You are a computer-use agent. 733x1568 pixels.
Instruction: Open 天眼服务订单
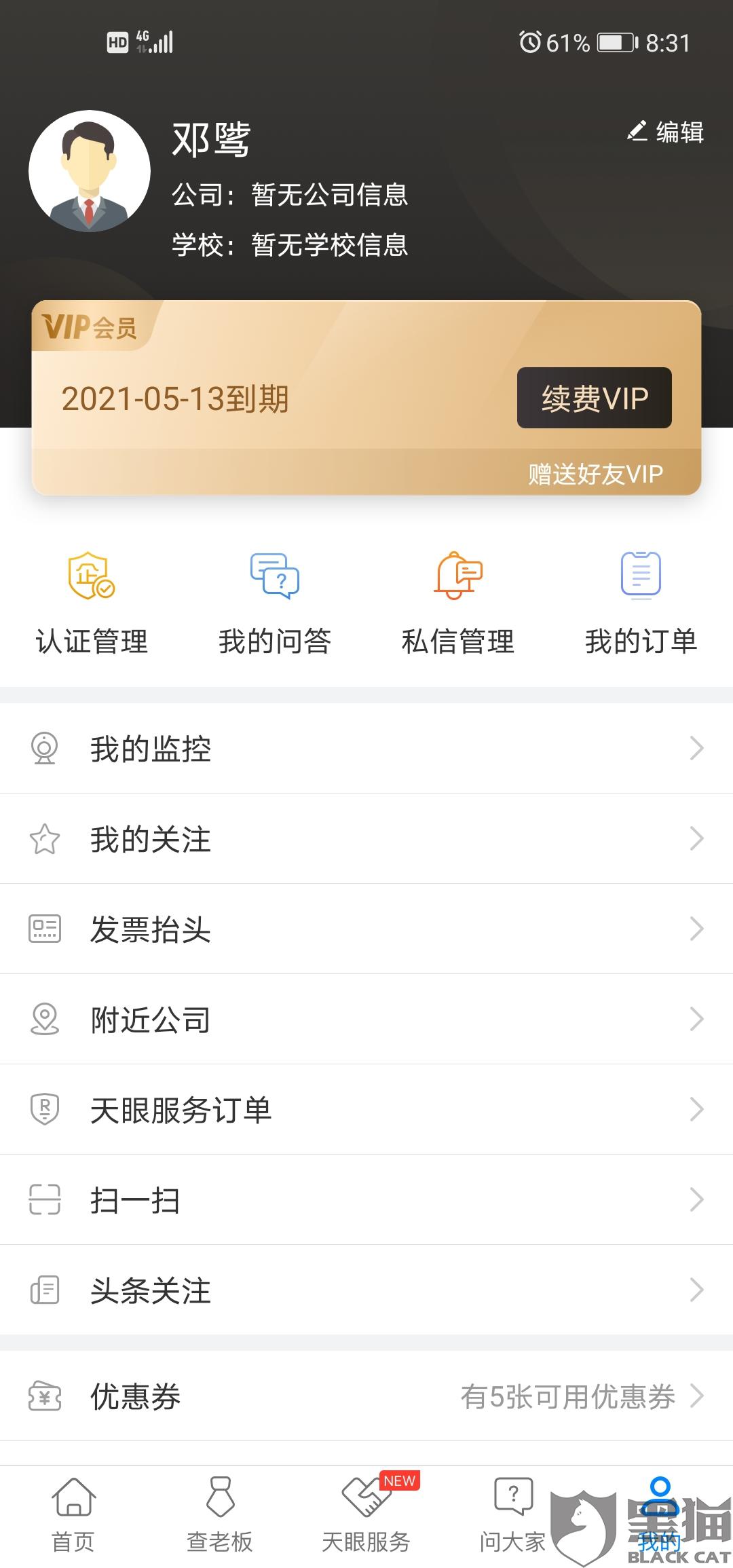[366, 1110]
